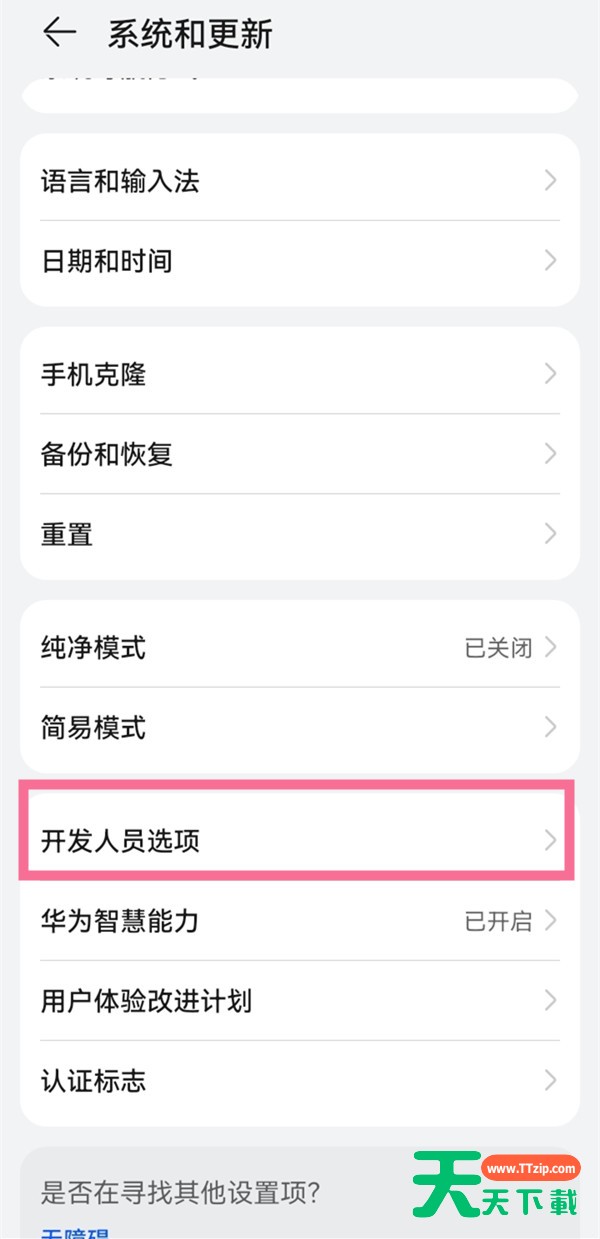Go back using the top arrow
The width and height of the screenshot is (600, 1239).
pos(59,33)
